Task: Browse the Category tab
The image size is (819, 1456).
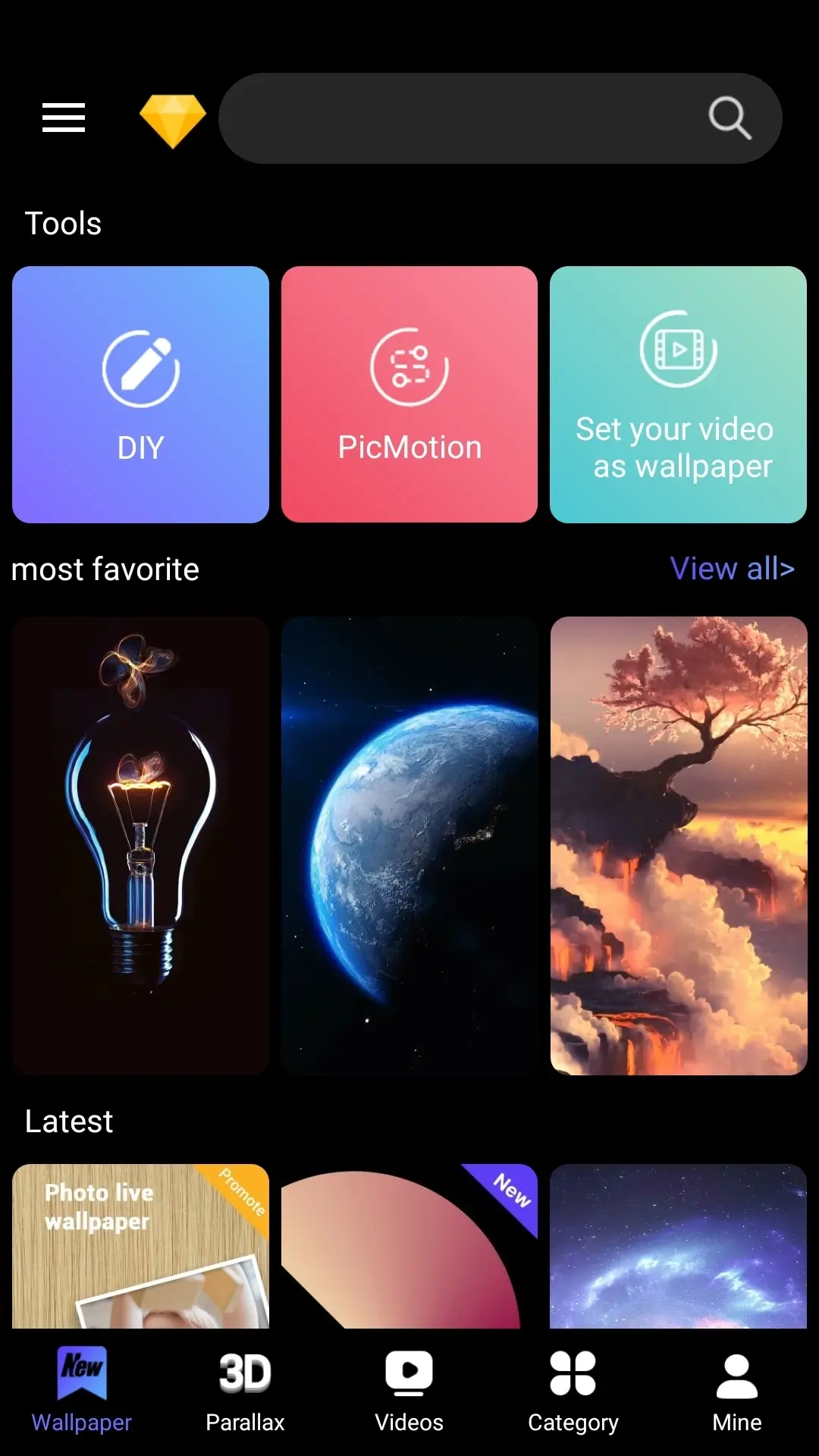Action: click(x=573, y=1392)
